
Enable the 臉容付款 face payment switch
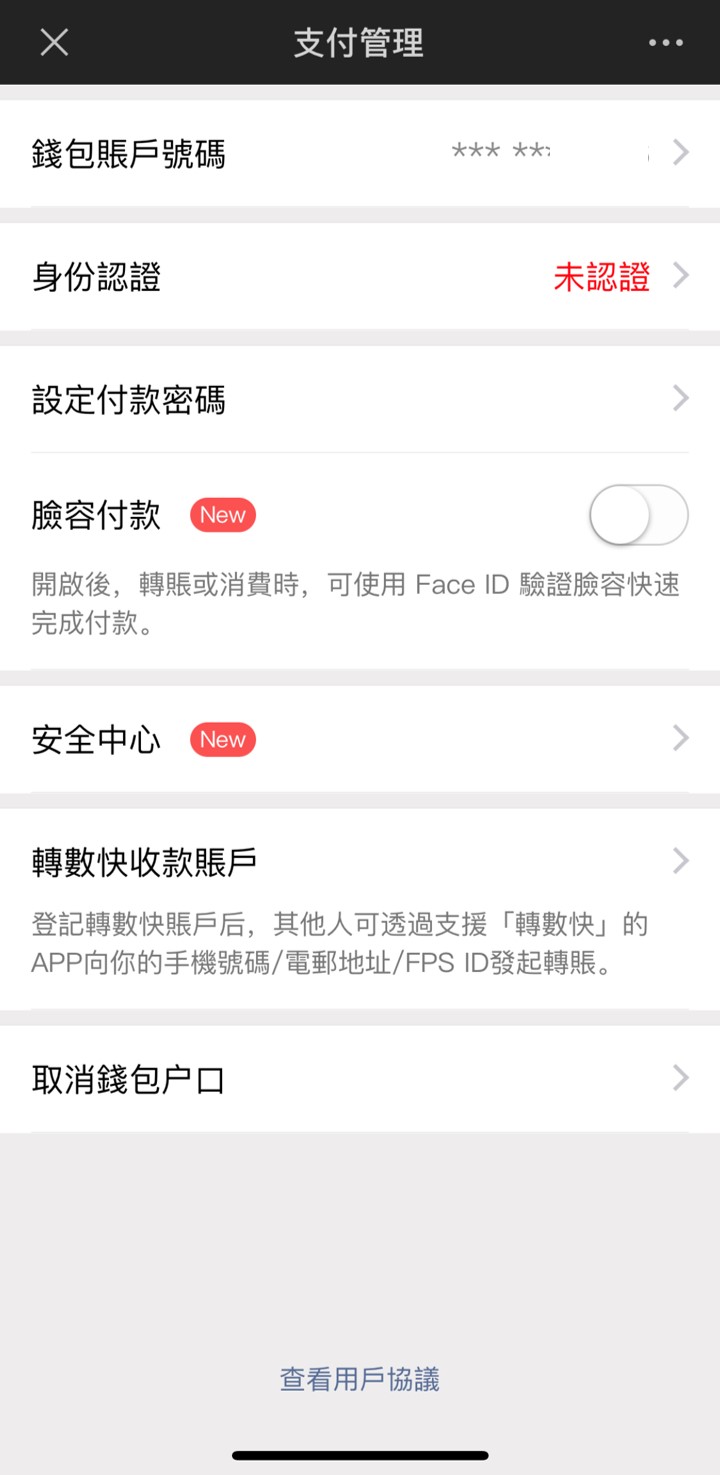pos(637,514)
